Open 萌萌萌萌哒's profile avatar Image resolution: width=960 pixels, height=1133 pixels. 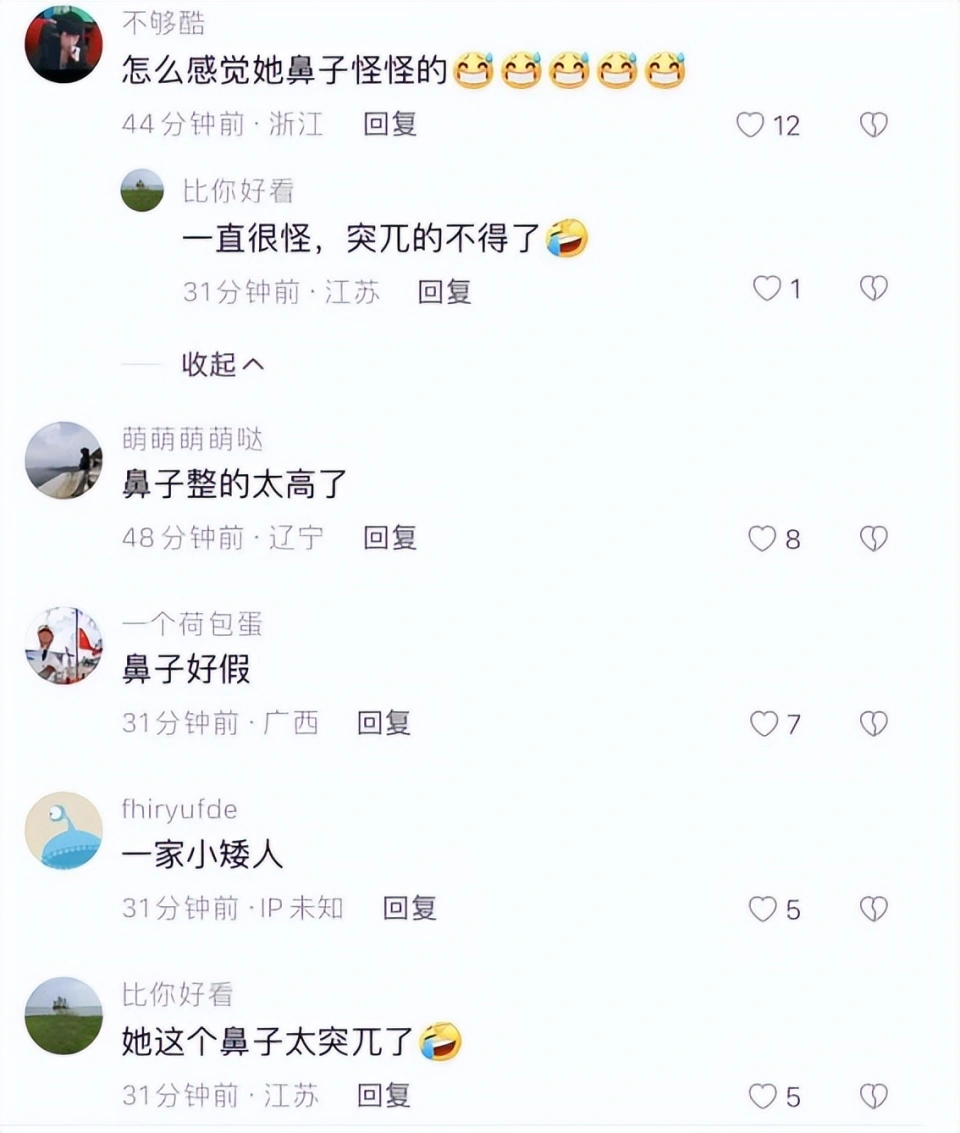[63, 460]
